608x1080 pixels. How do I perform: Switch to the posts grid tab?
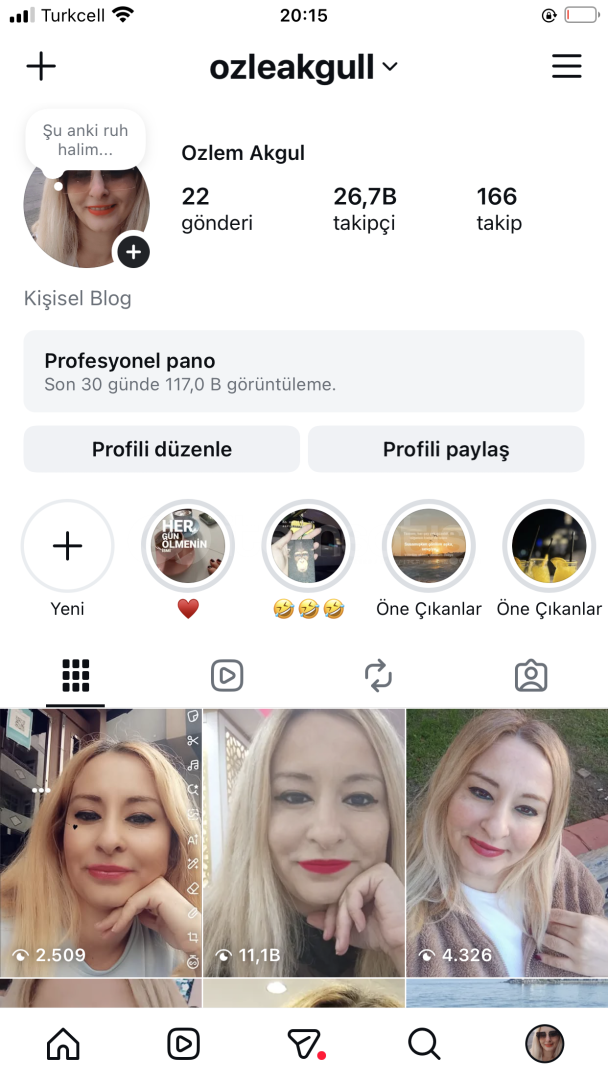click(76, 677)
